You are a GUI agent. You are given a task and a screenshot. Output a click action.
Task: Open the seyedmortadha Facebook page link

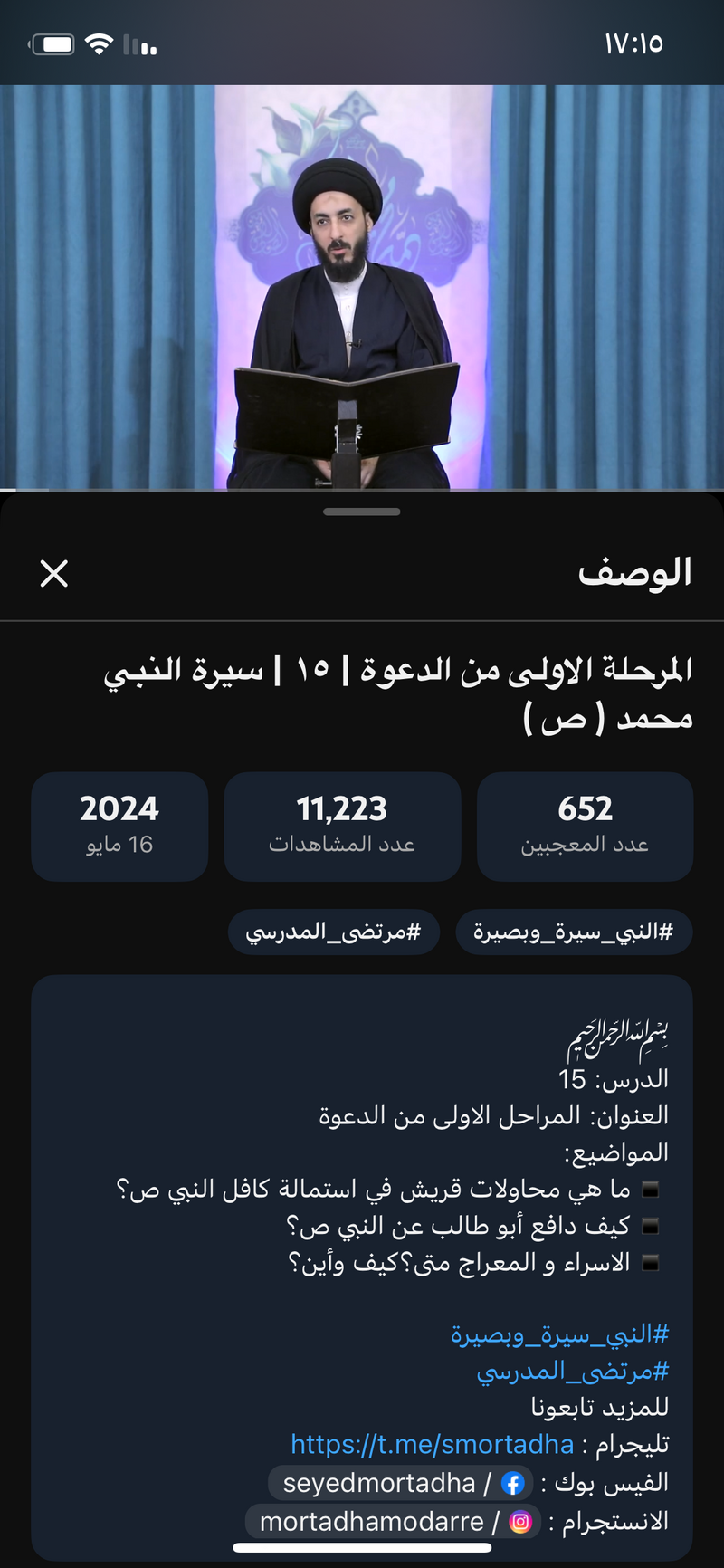(400, 1483)
